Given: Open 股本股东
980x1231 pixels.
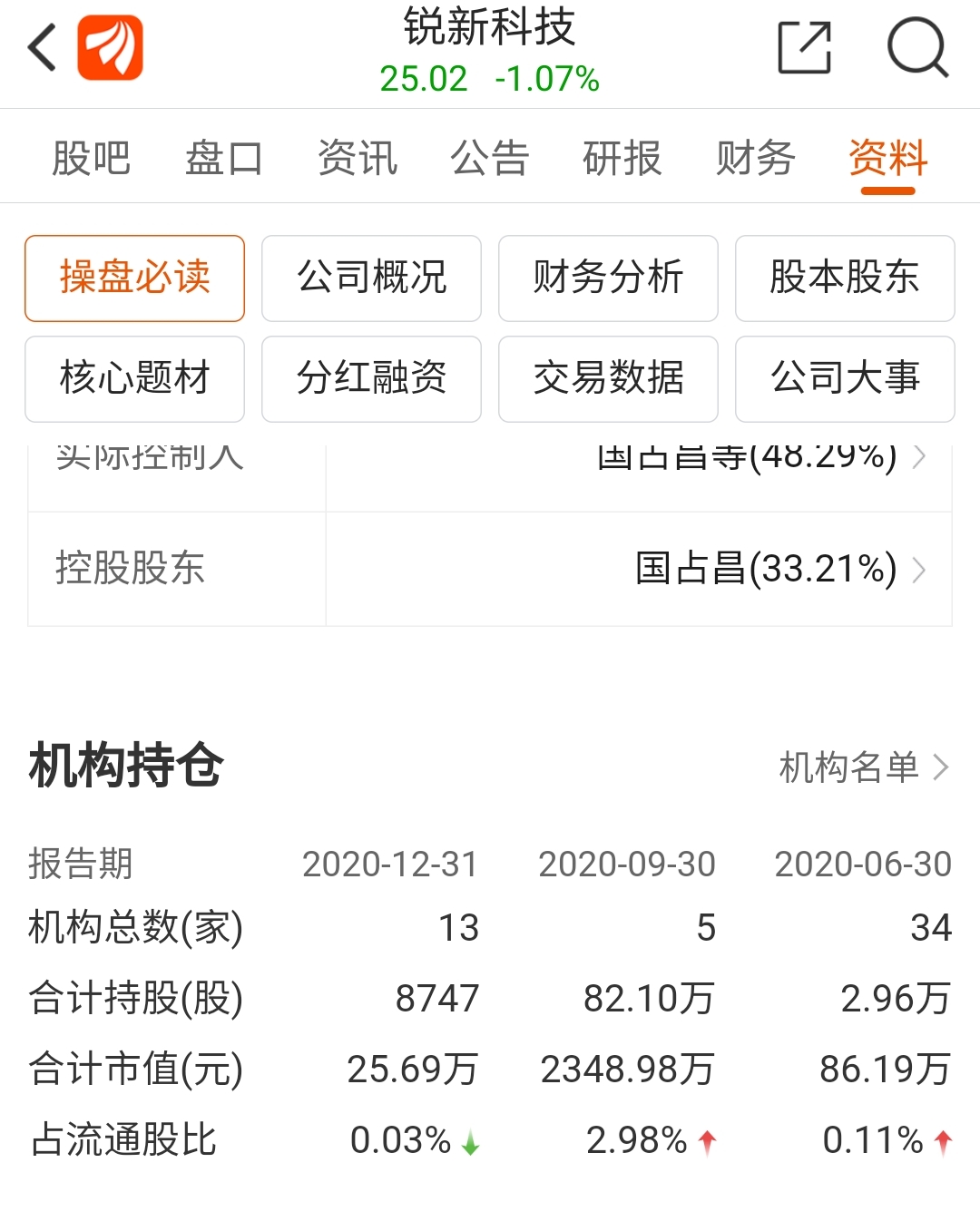Looking at the screenshot, I should pyautogui.click(x=845, y=278).
